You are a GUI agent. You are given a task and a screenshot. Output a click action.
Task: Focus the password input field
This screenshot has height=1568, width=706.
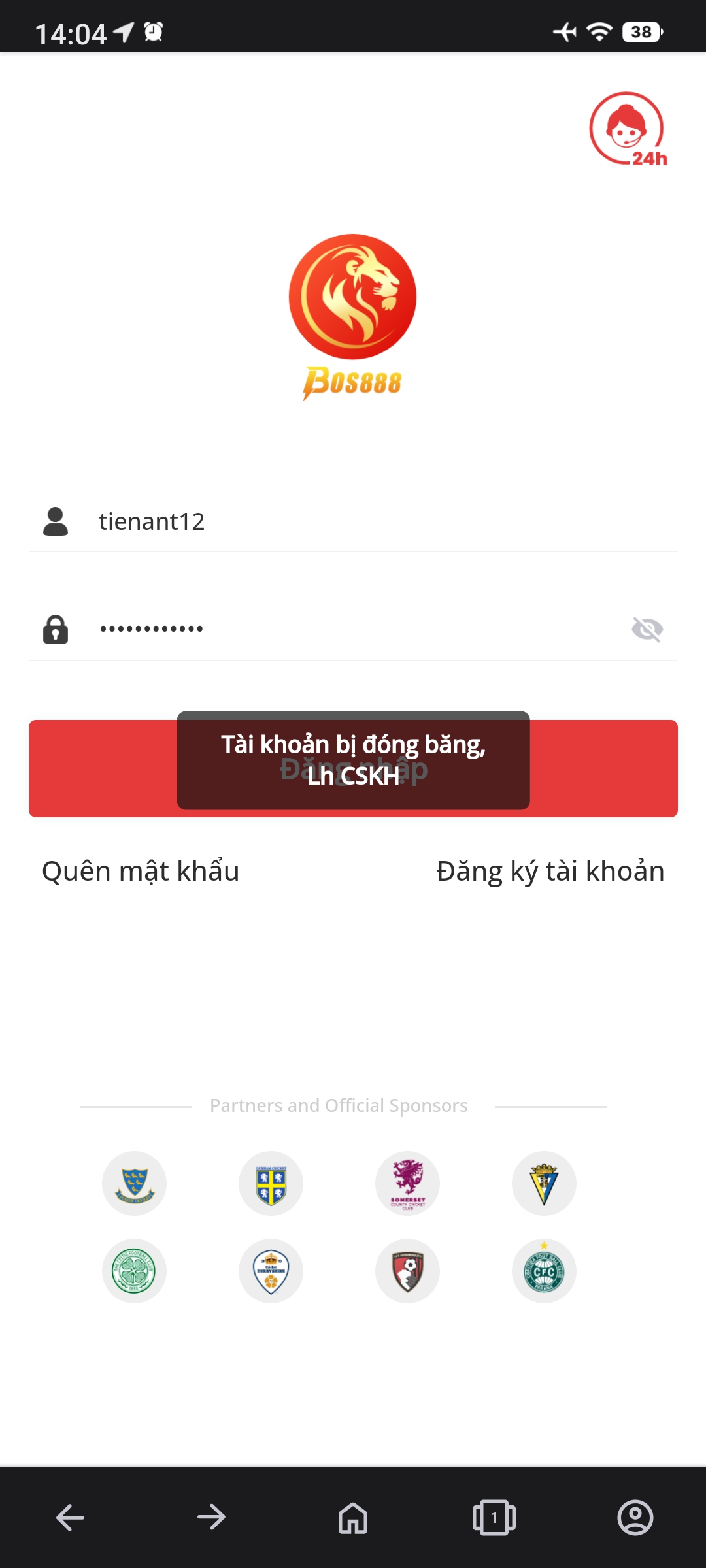(353, 629)
